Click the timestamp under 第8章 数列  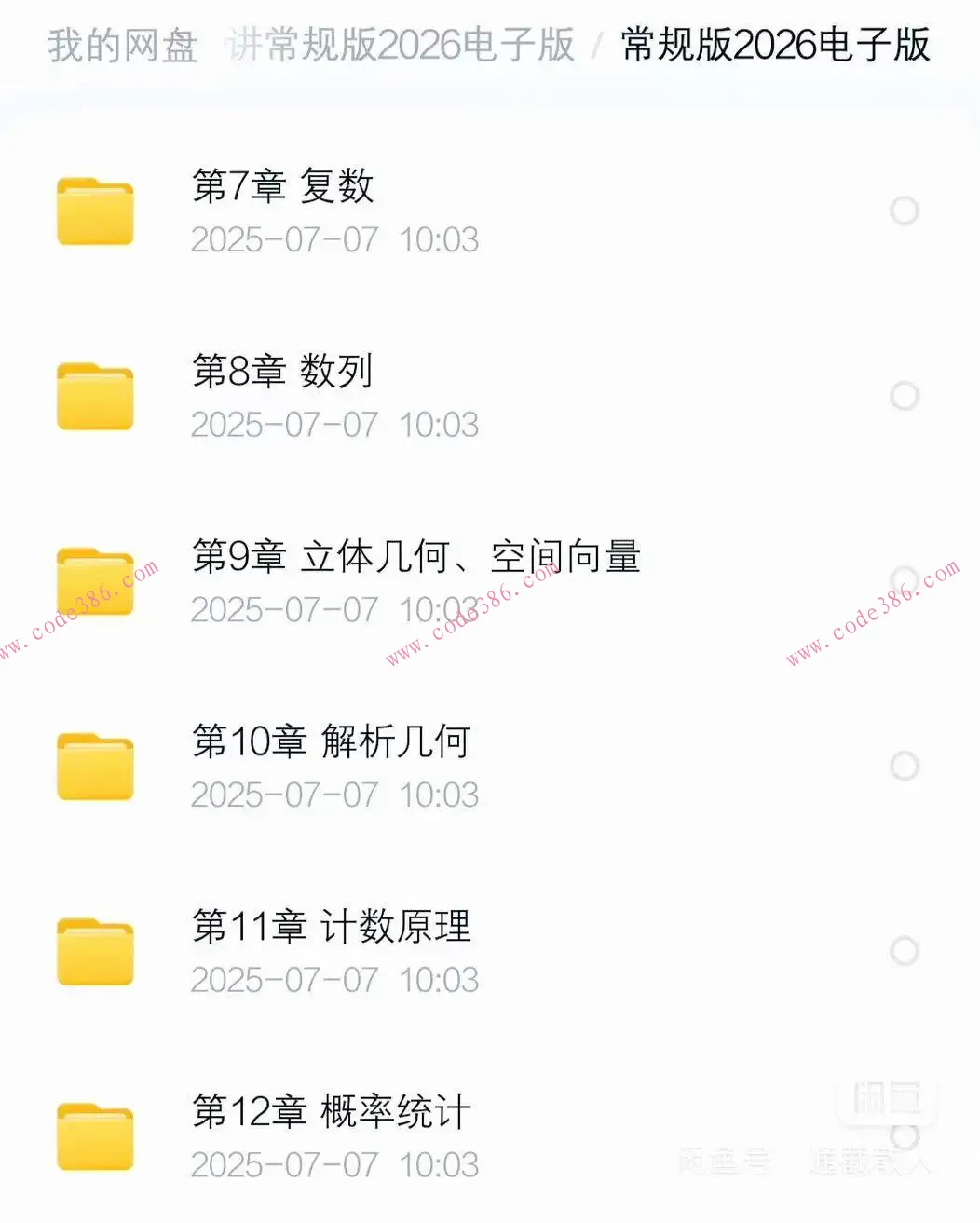click(x=334, y=426)
